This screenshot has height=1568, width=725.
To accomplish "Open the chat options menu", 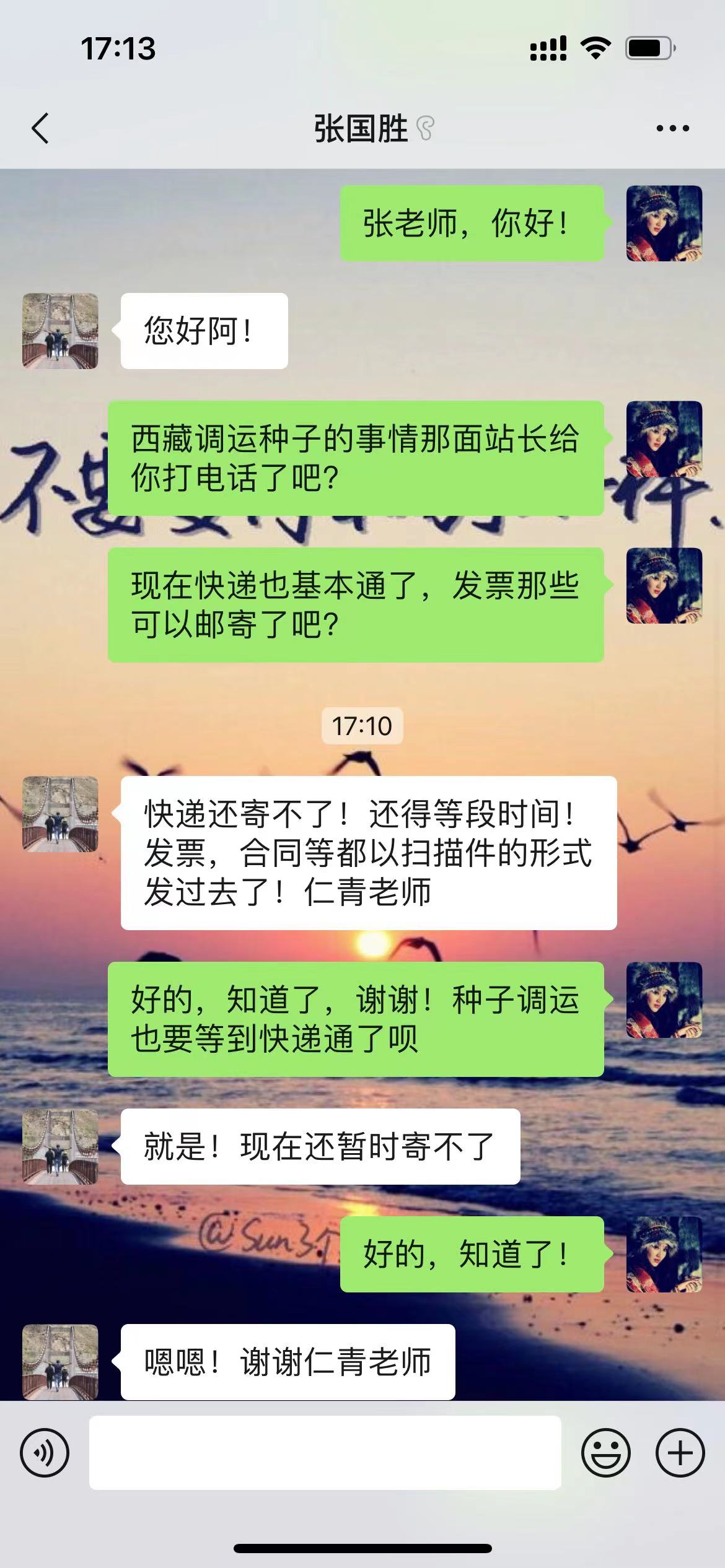I will pyautogui.click(x=672, y=129).
